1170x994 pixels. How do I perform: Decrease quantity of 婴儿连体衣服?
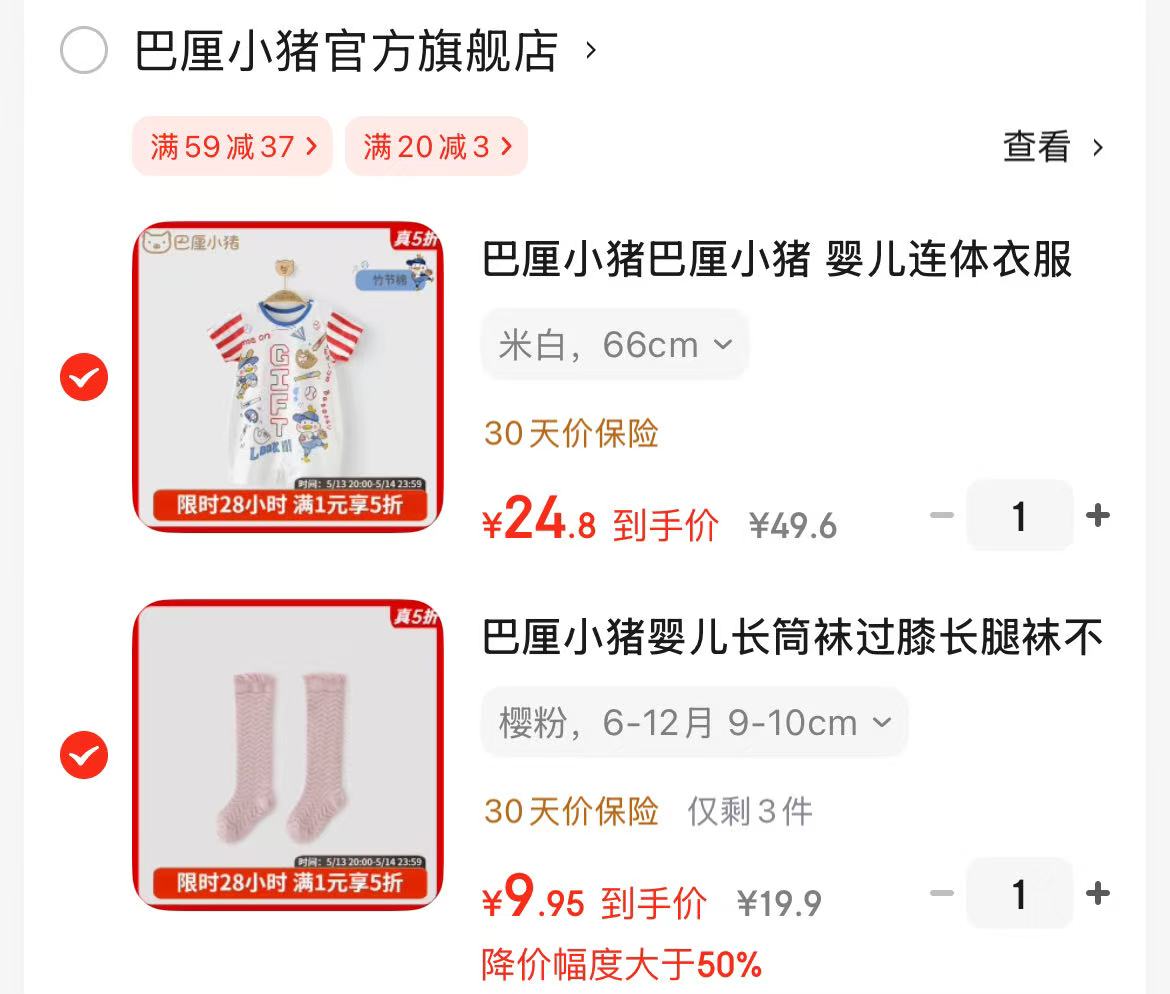point(942,516)
